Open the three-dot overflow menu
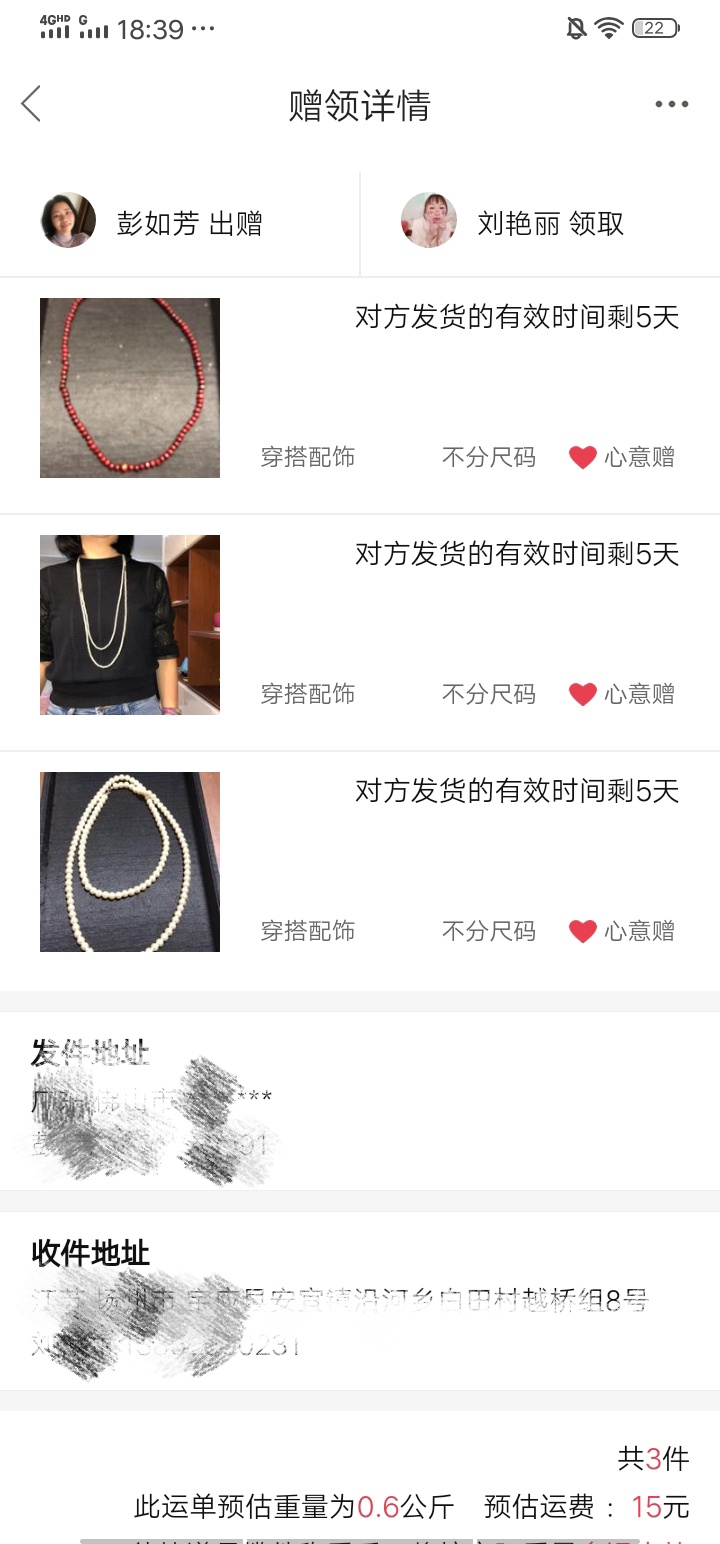The width and height of the screenshot is (720, 1544). [x=671, y=105]
